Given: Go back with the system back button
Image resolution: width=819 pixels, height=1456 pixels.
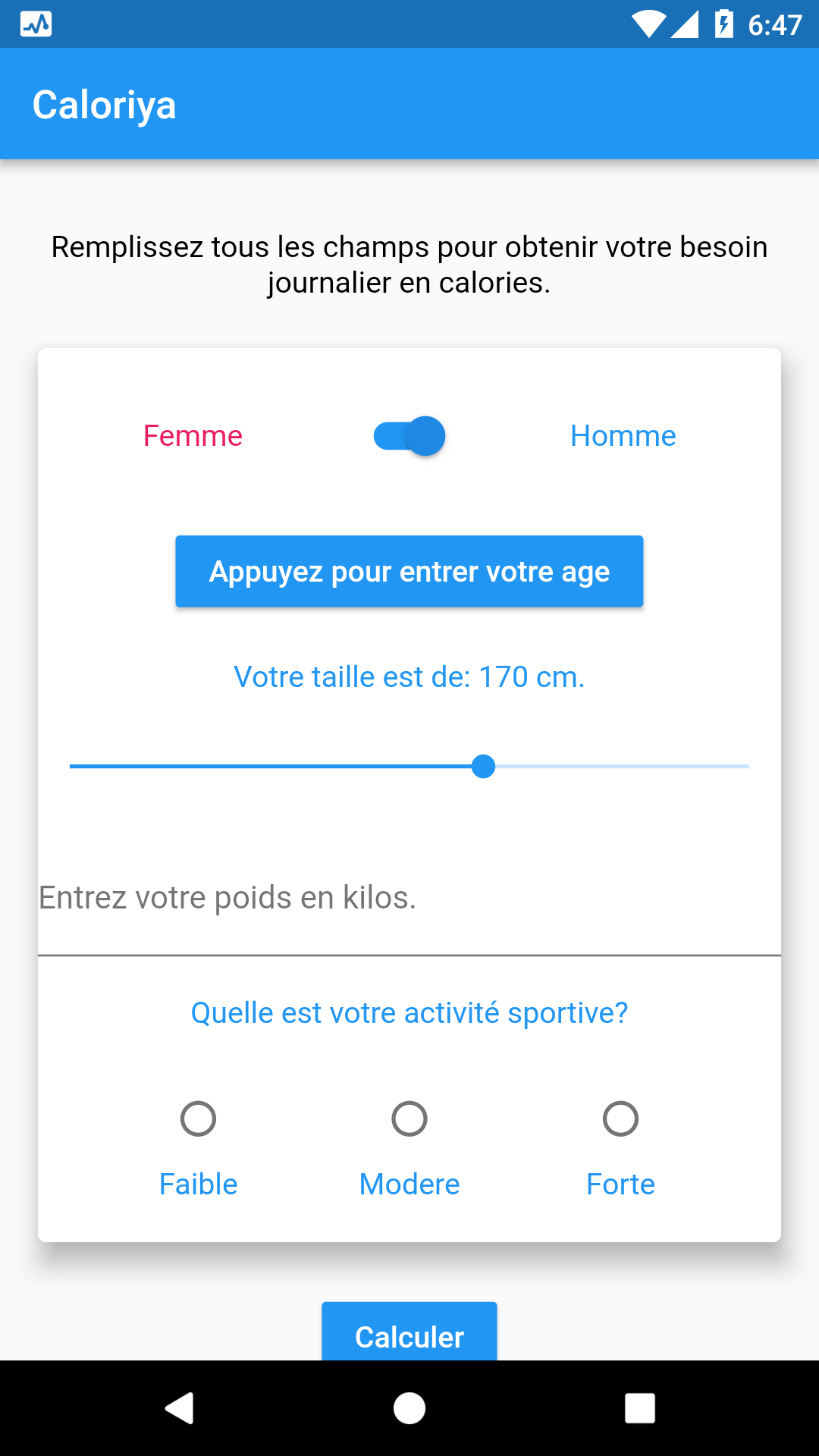Looking at the screenshot, I should pyautogui.click(x=180, y=1408).
